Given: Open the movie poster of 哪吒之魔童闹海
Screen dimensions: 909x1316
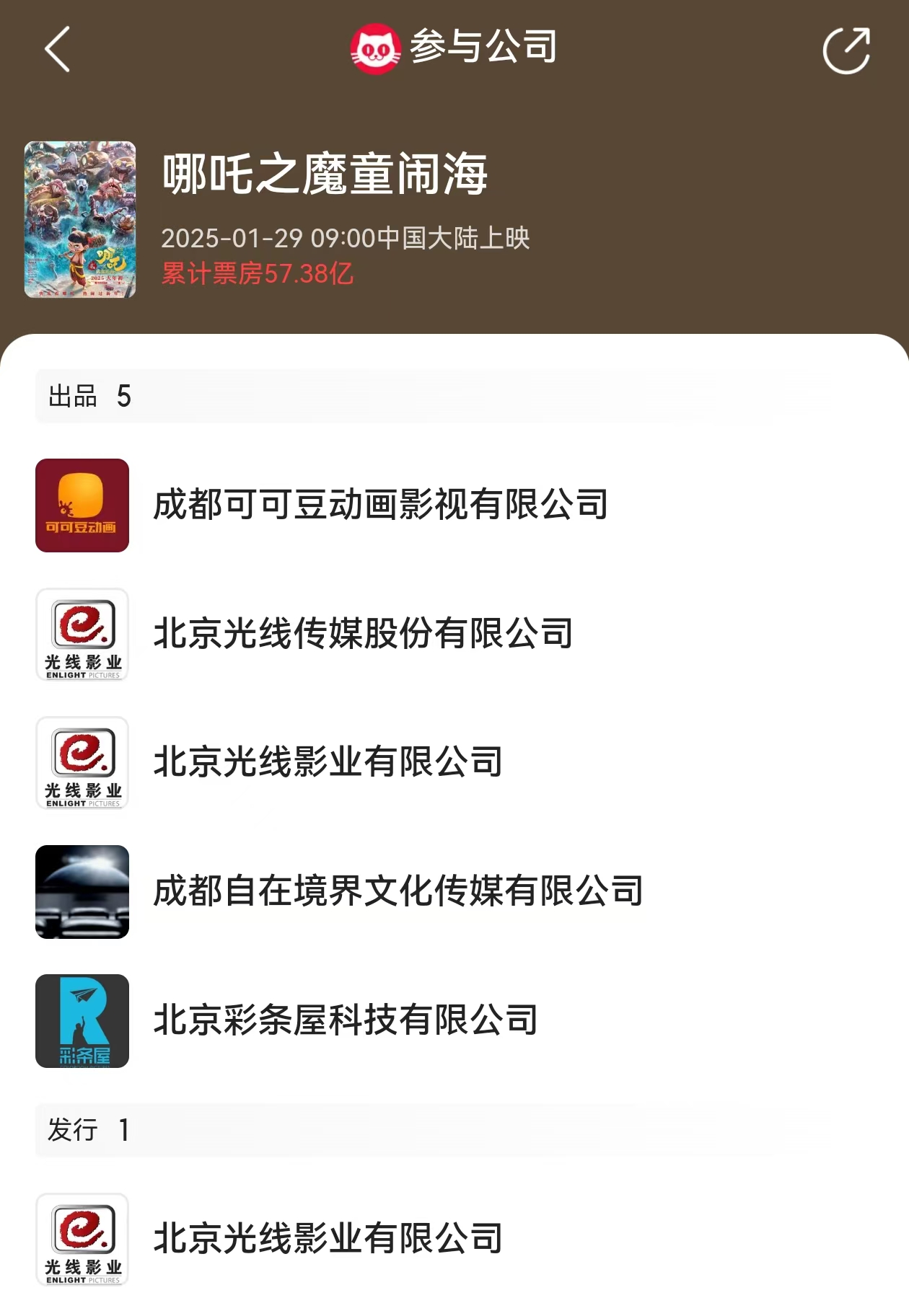Looking at the screenshot, I should [x=81, y=220].
